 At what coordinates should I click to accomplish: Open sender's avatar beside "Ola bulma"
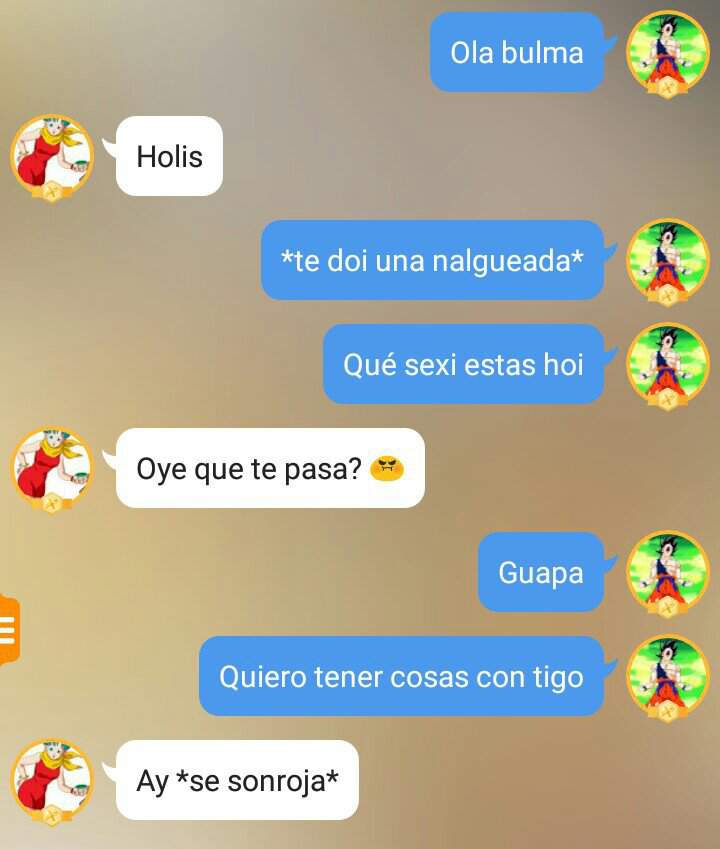click(x=667, y=53)
